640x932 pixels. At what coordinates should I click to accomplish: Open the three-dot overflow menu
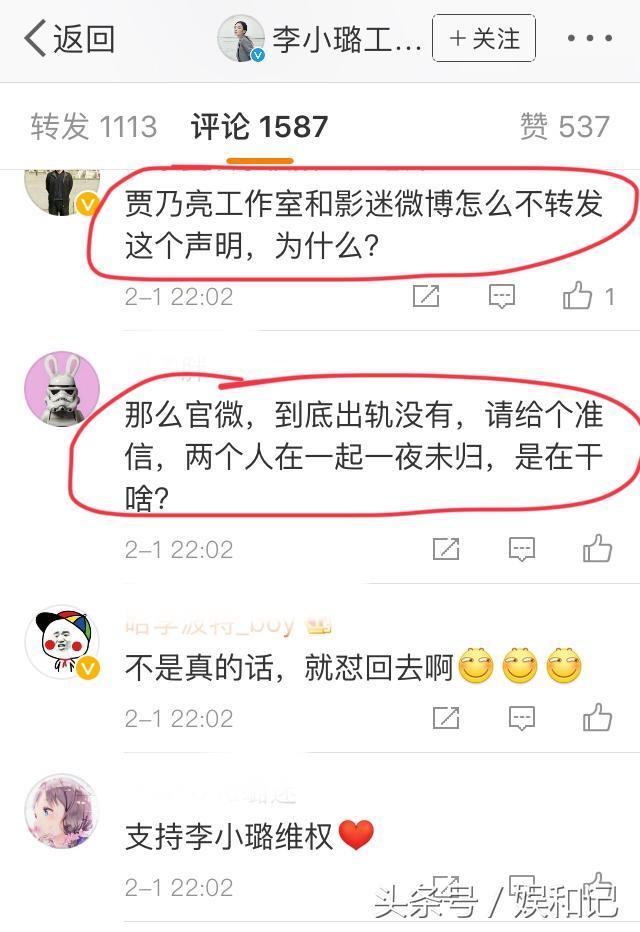[x=589, y=39]
